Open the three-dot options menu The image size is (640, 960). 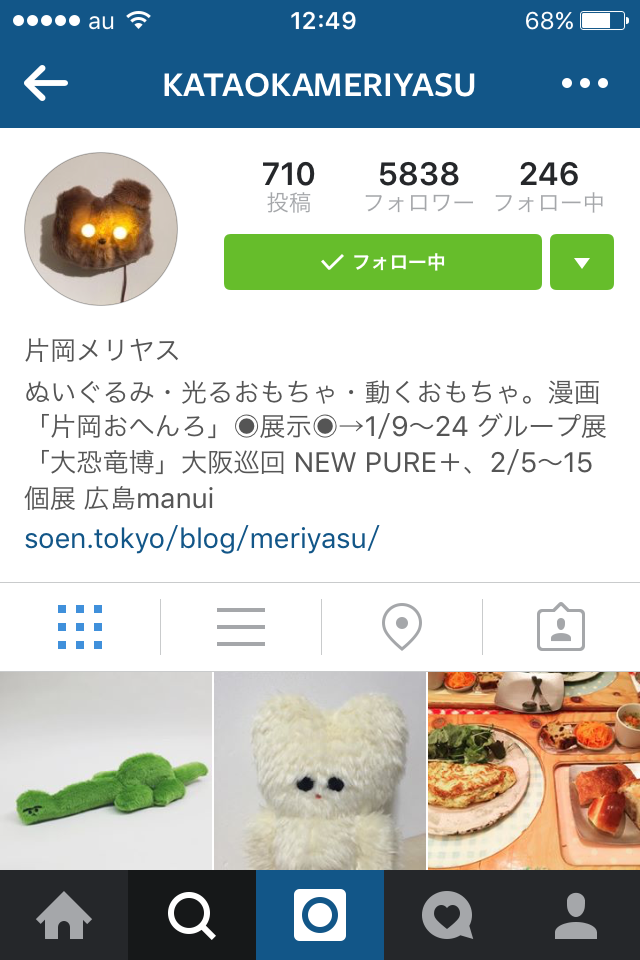click(x=585, y=84)
